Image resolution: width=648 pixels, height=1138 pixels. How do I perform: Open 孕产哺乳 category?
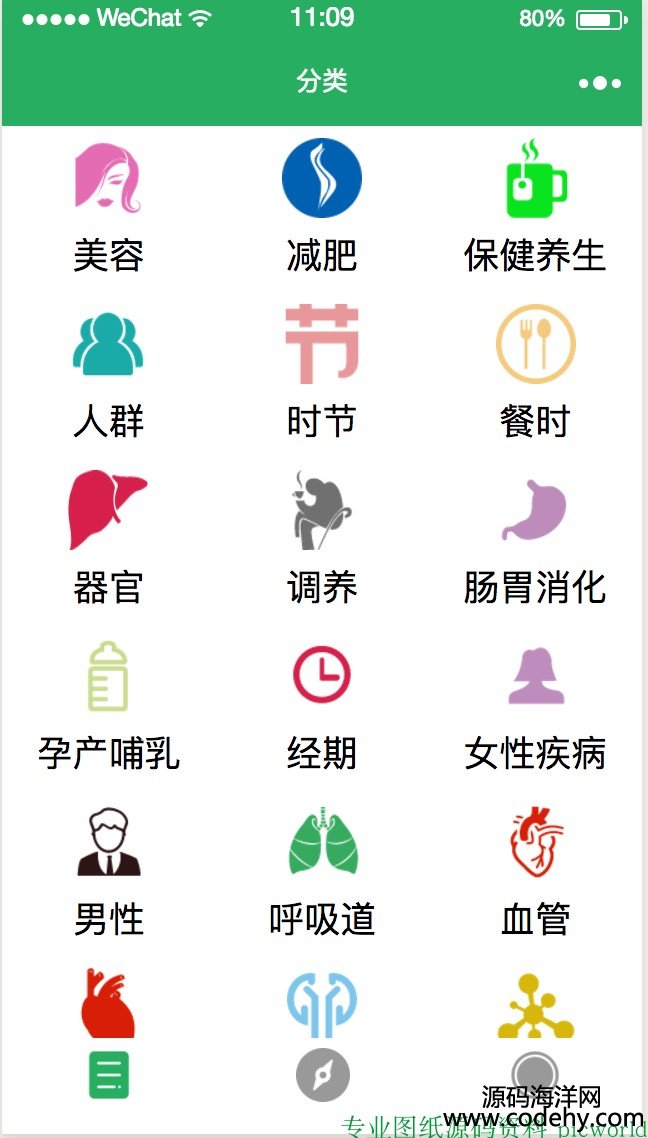pyautogui.click(x=108, y=705)
